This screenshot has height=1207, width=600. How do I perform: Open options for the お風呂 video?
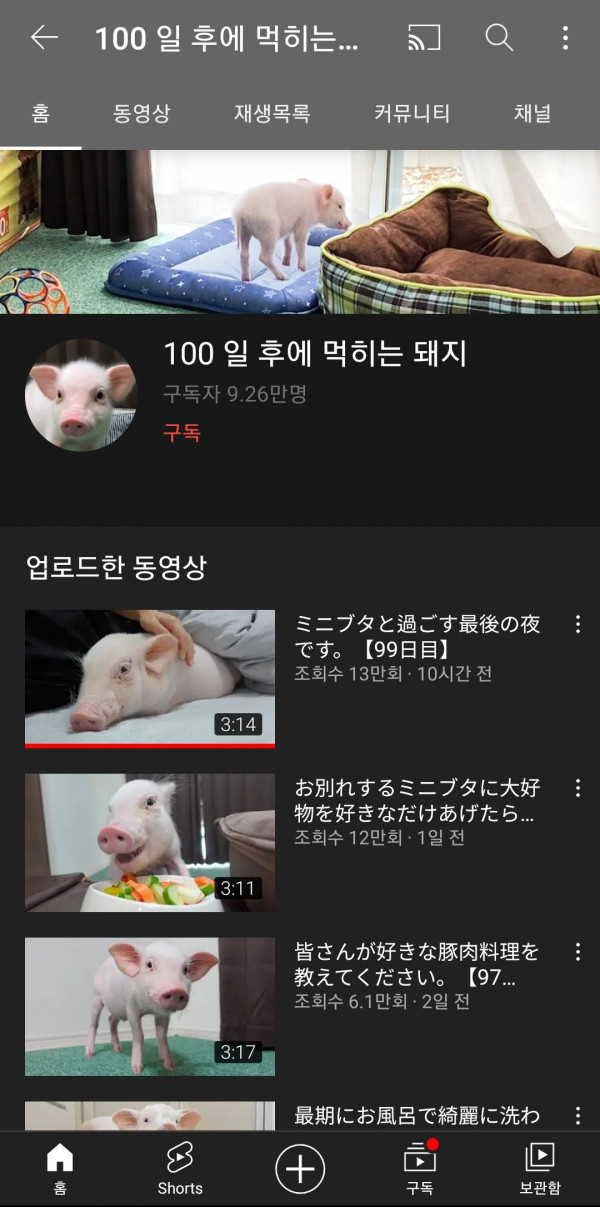pos(577,1115)
